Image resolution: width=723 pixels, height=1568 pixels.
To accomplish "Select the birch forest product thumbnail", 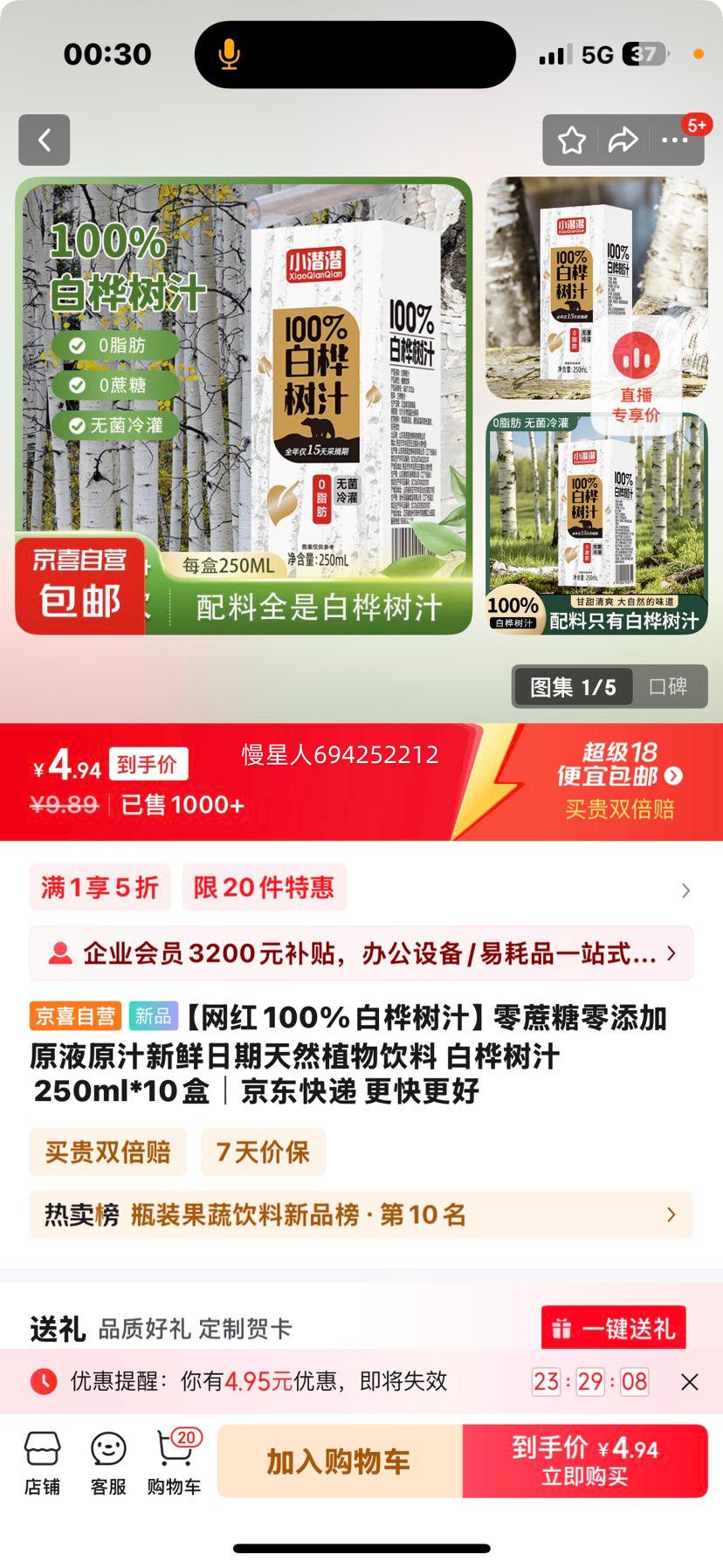I will click(x=596, y=524).
